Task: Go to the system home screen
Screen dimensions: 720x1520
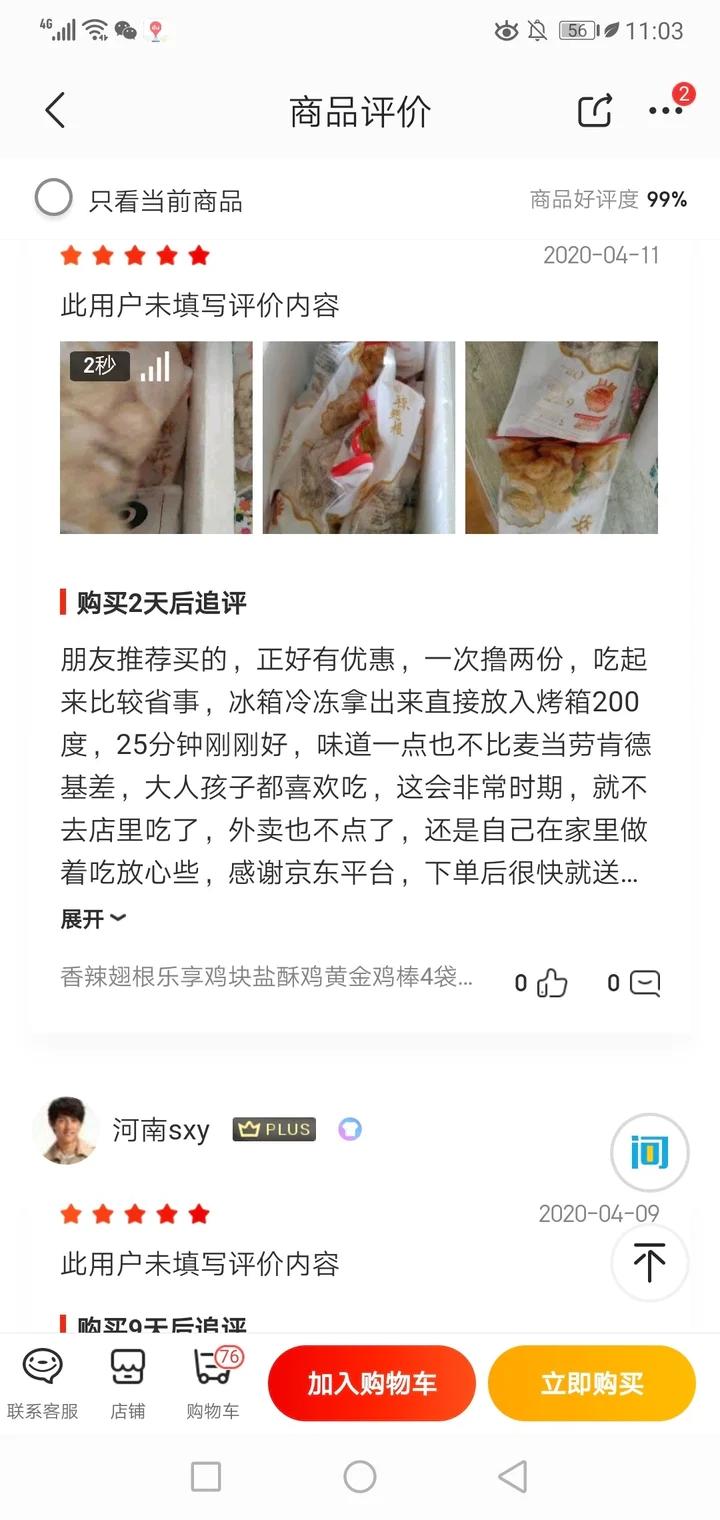Action: pos(359,1476)
